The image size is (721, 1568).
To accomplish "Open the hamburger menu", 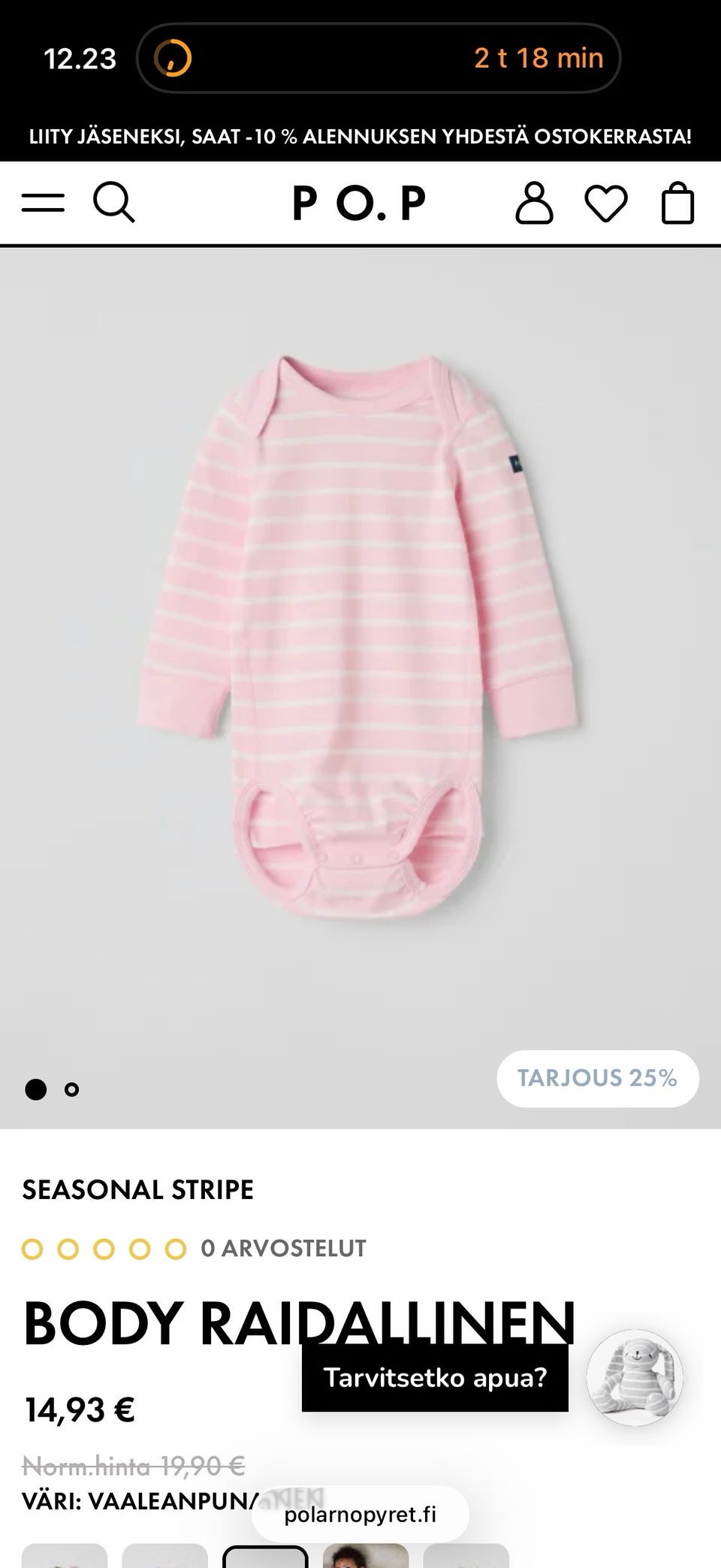I will tap(43, 203).
